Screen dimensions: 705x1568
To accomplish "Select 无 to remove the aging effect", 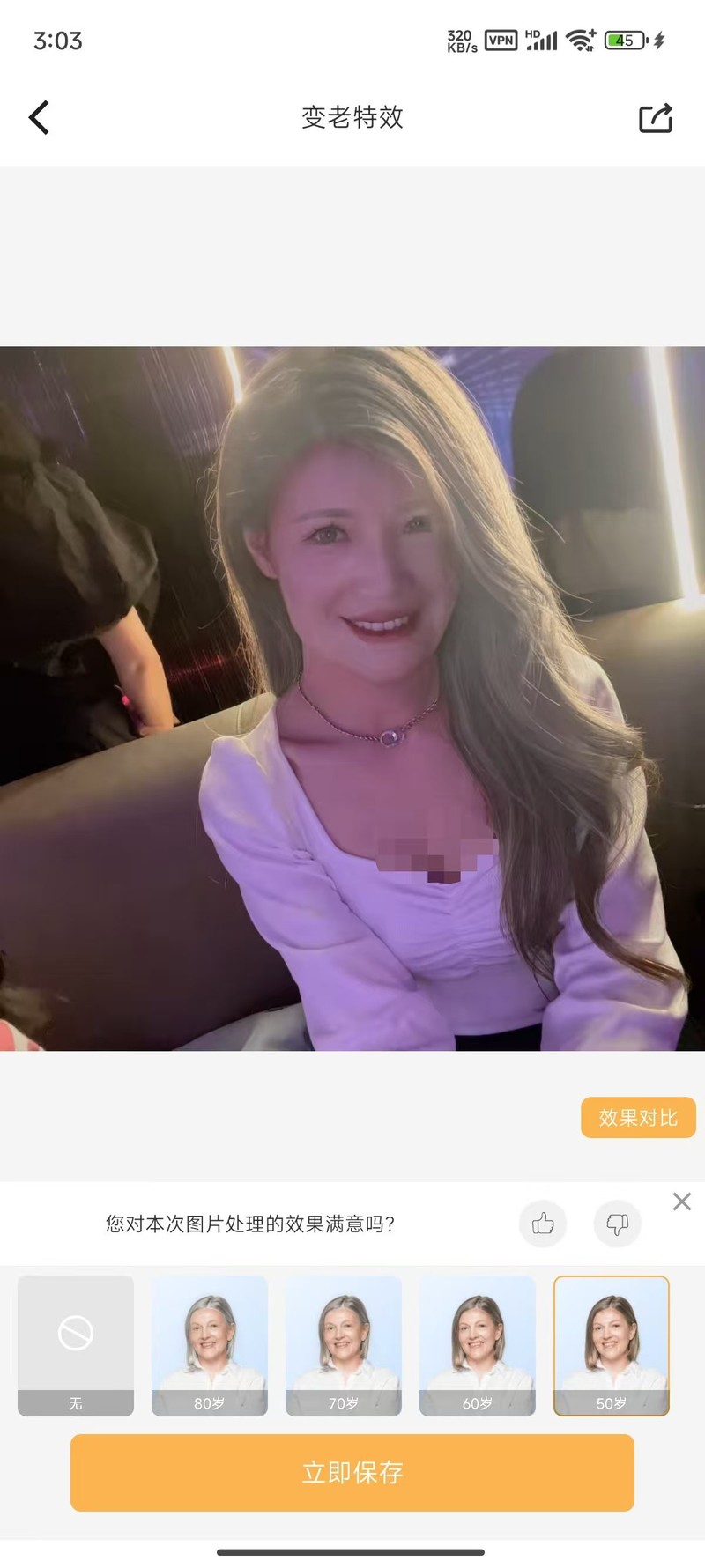I will [x=76, y=1345].
